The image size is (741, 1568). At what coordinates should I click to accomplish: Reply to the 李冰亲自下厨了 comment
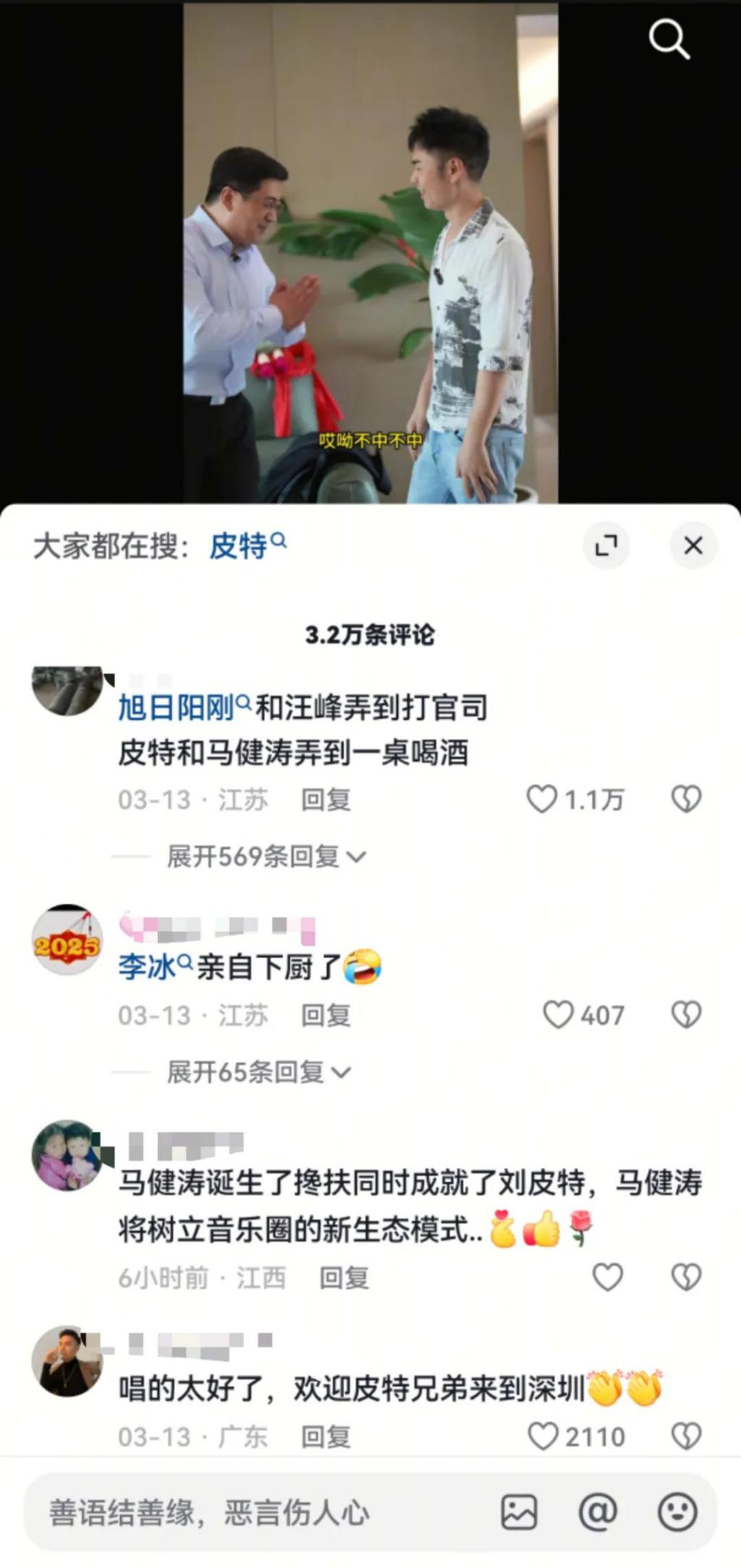click(x=326, y=1015)
